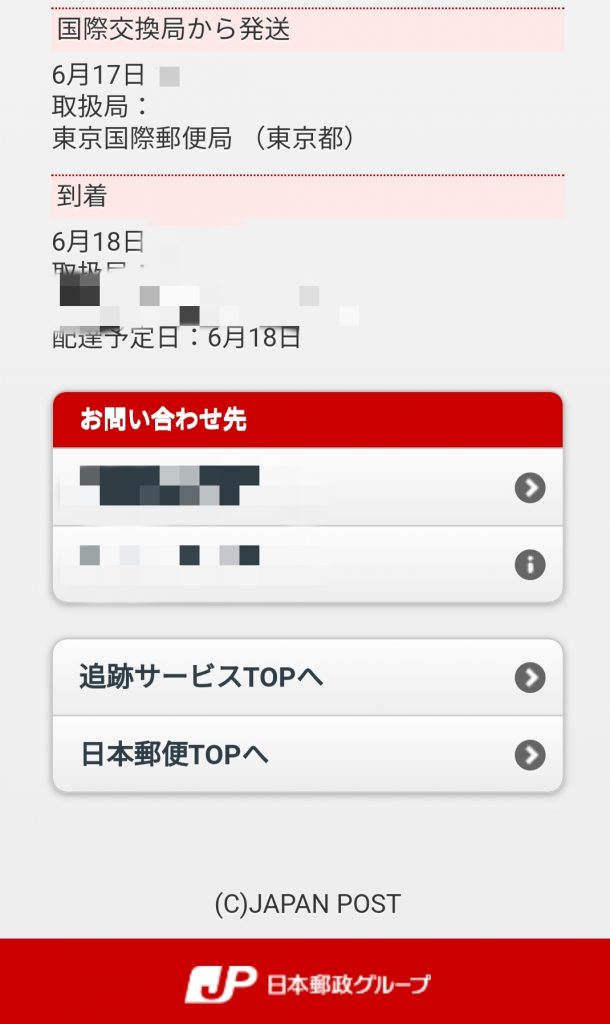Go to 日本郵便TOPへ
610x1024 pixels.
306,754
